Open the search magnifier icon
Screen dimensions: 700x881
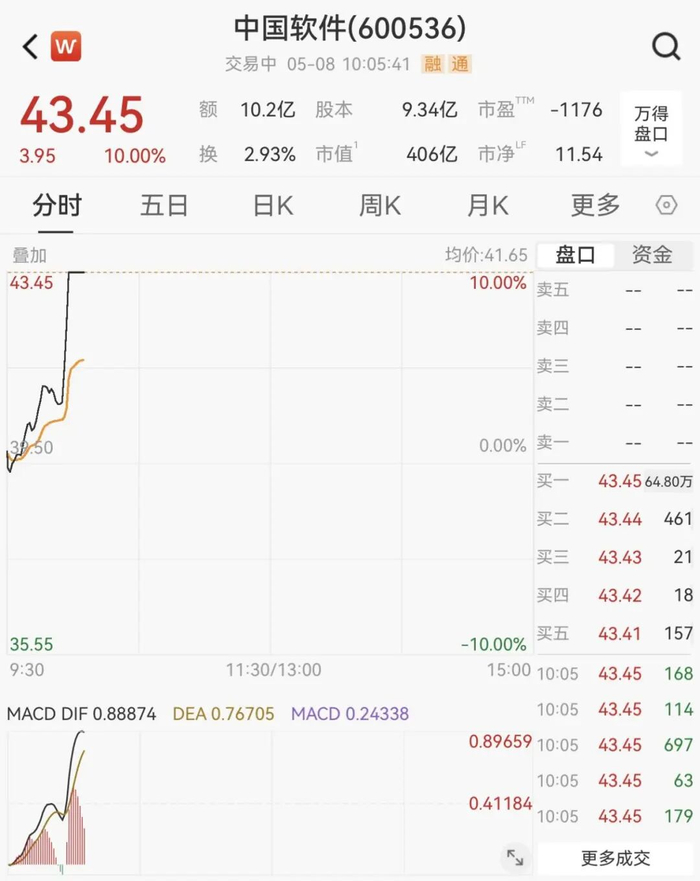(x=666, y=46)
